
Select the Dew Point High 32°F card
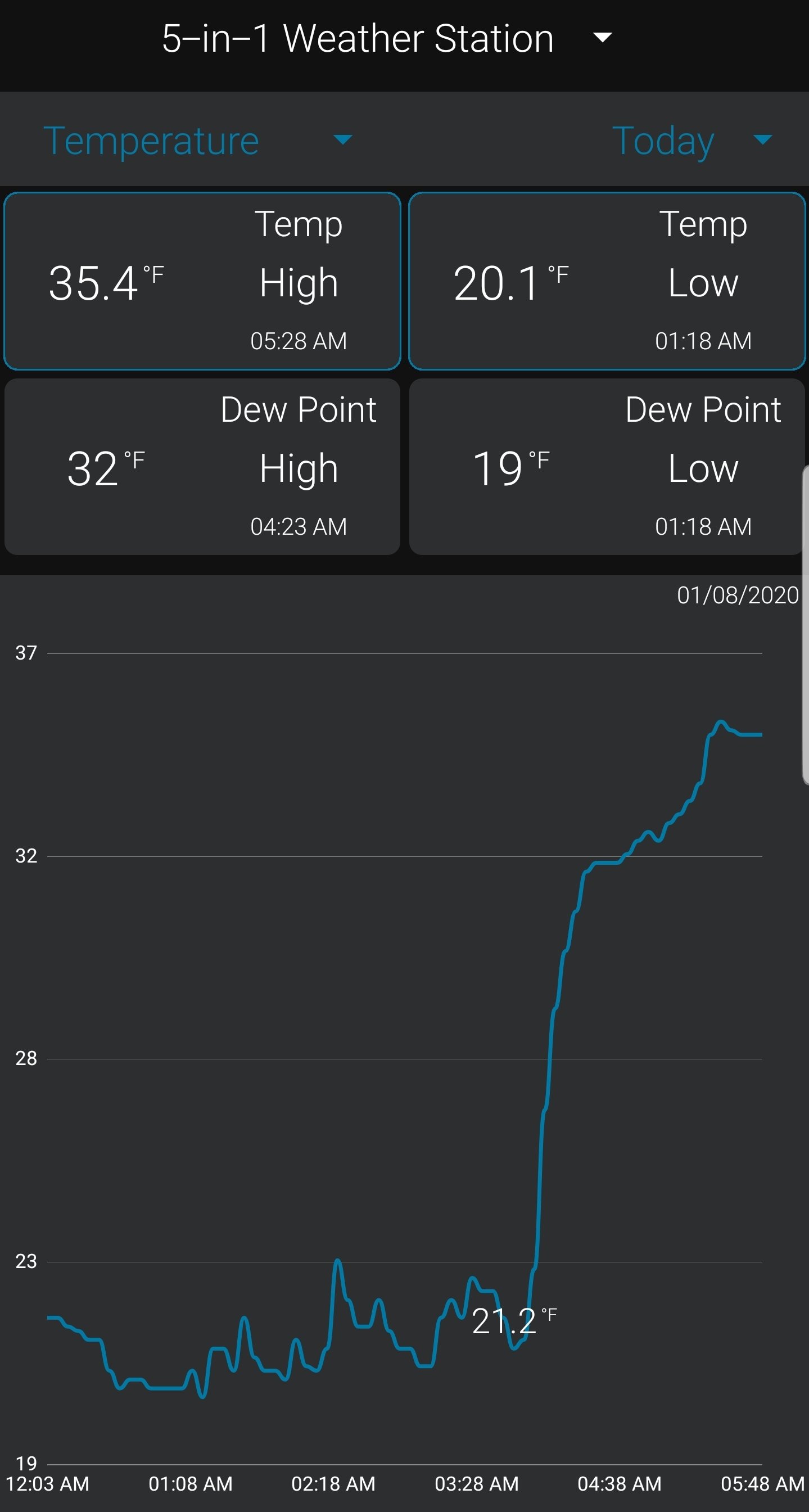click(x=202, y=467)
